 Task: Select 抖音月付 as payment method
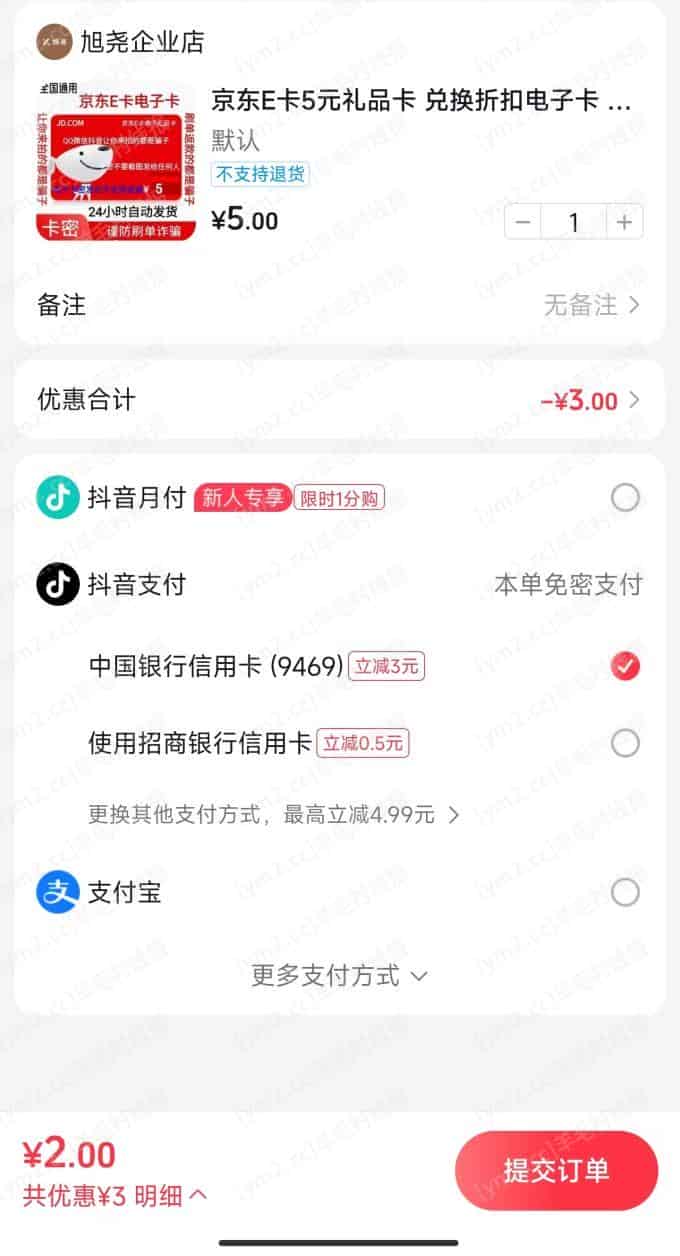[x=625, y=498]
